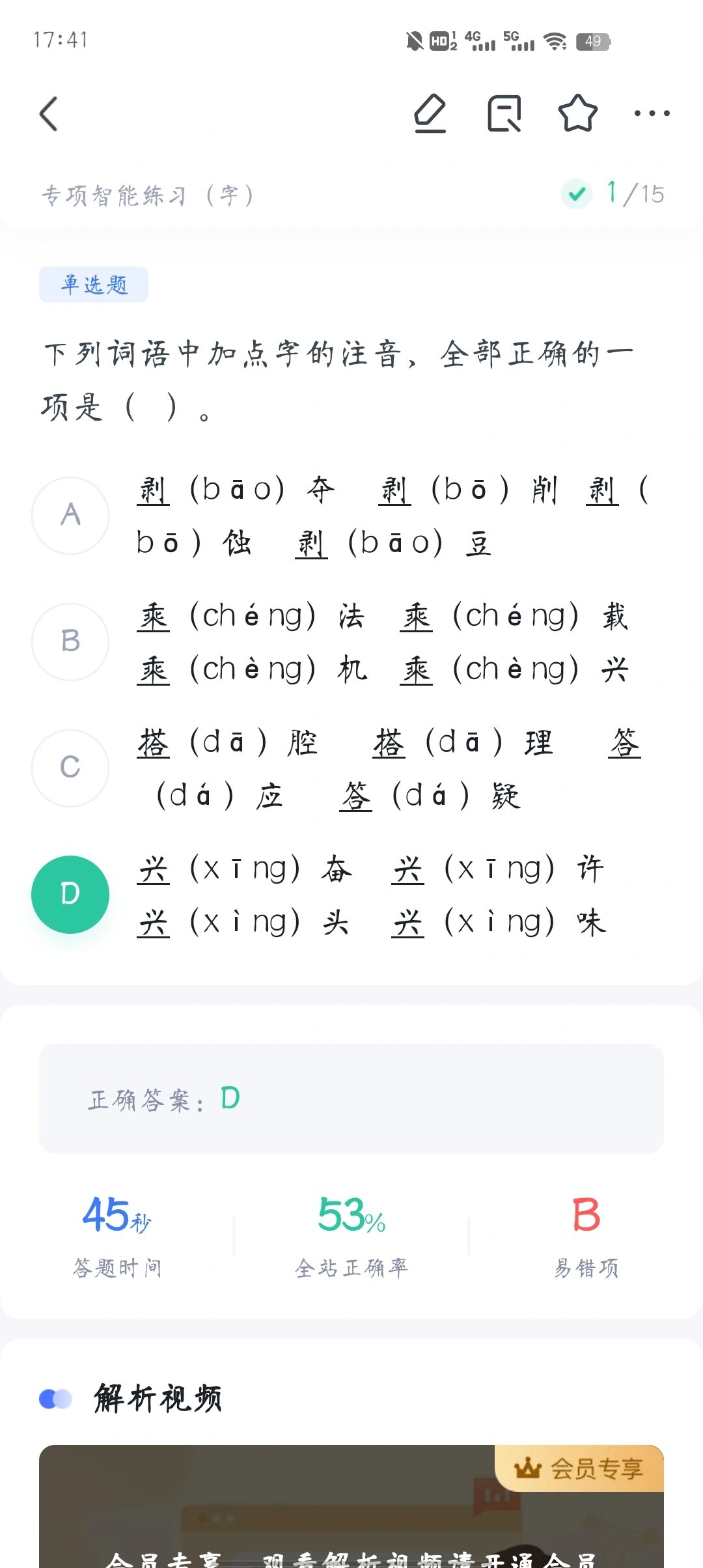This screenshot has width=703, height=1568.
Task: Tap the selected green option D circle
Action: [x=70, y=893]
